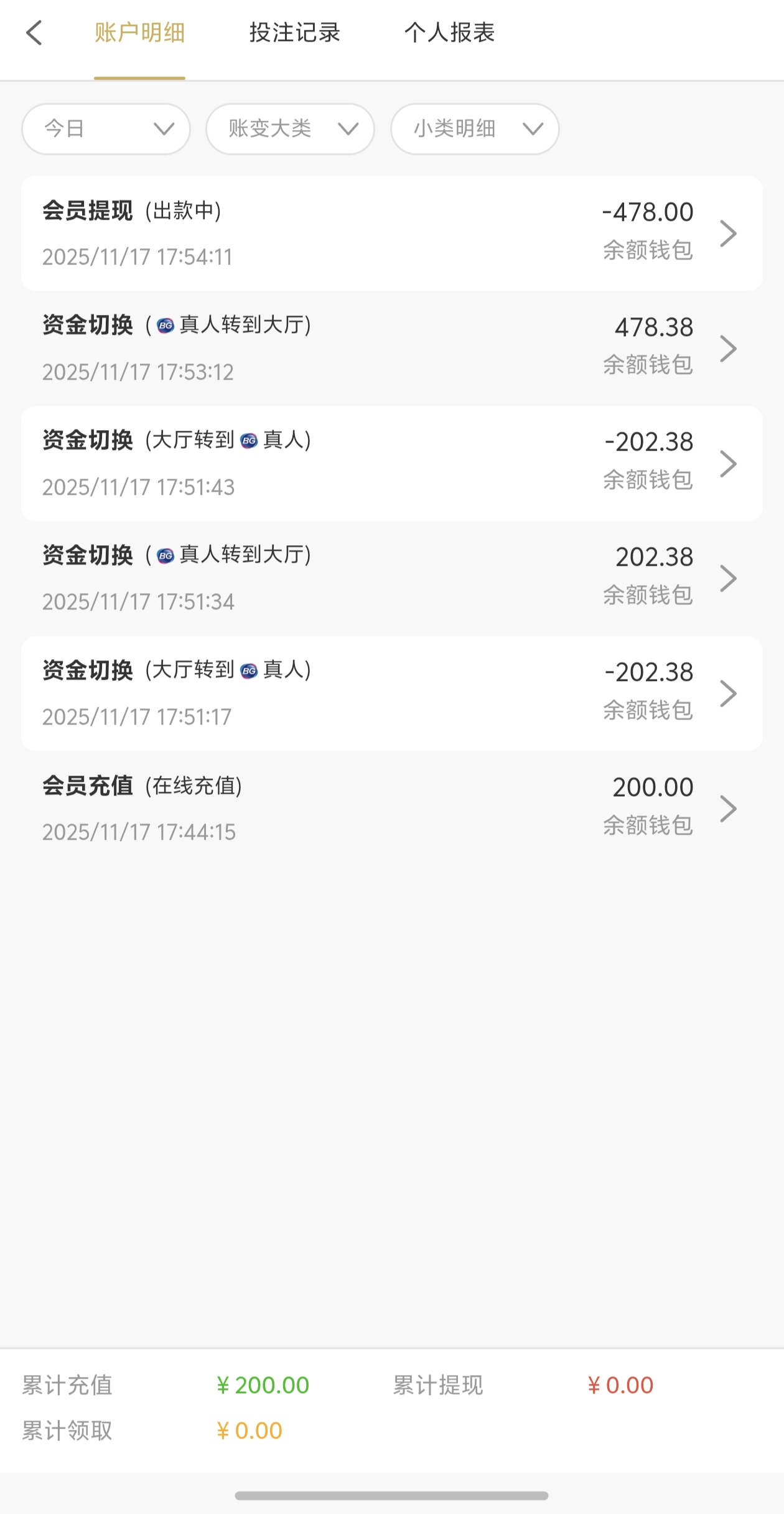Open the 会员充值 200.00 record

pos(392,809)
